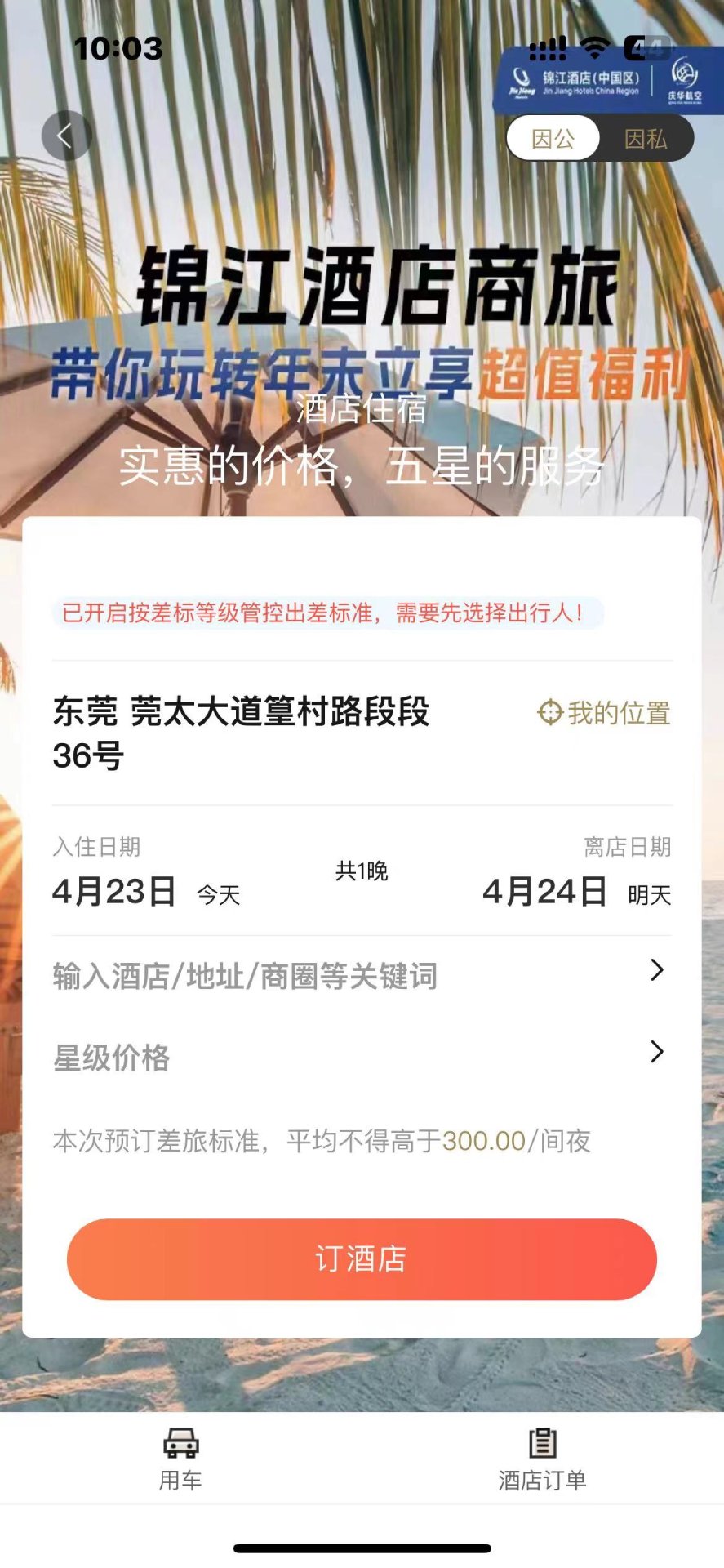This screenshot has height=1568, width=724.
Task: Tap the back arrow at top left
Action: coord(66,136)
